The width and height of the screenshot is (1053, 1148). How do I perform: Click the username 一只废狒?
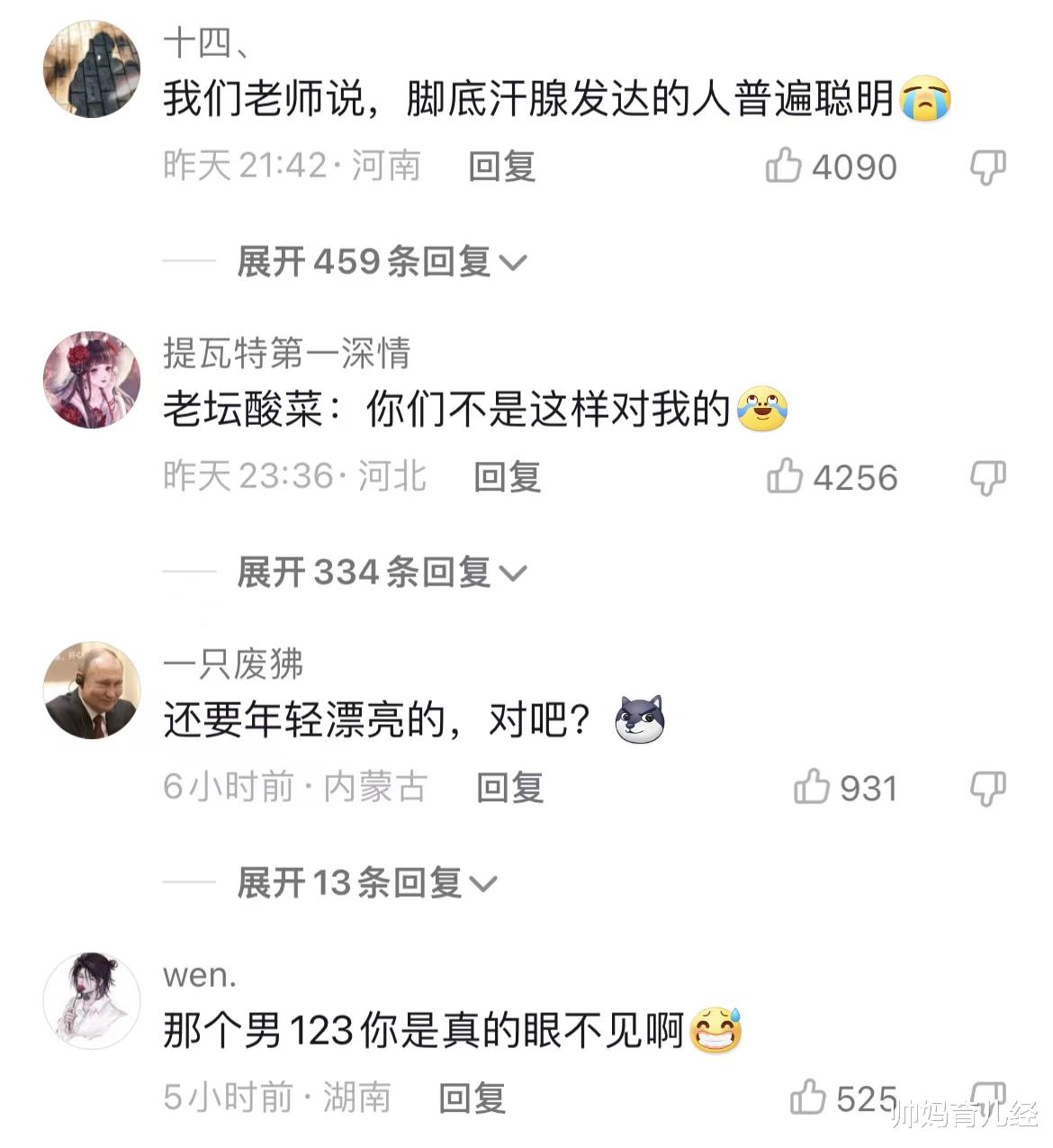pyautogui.click(x=234, y=664)
